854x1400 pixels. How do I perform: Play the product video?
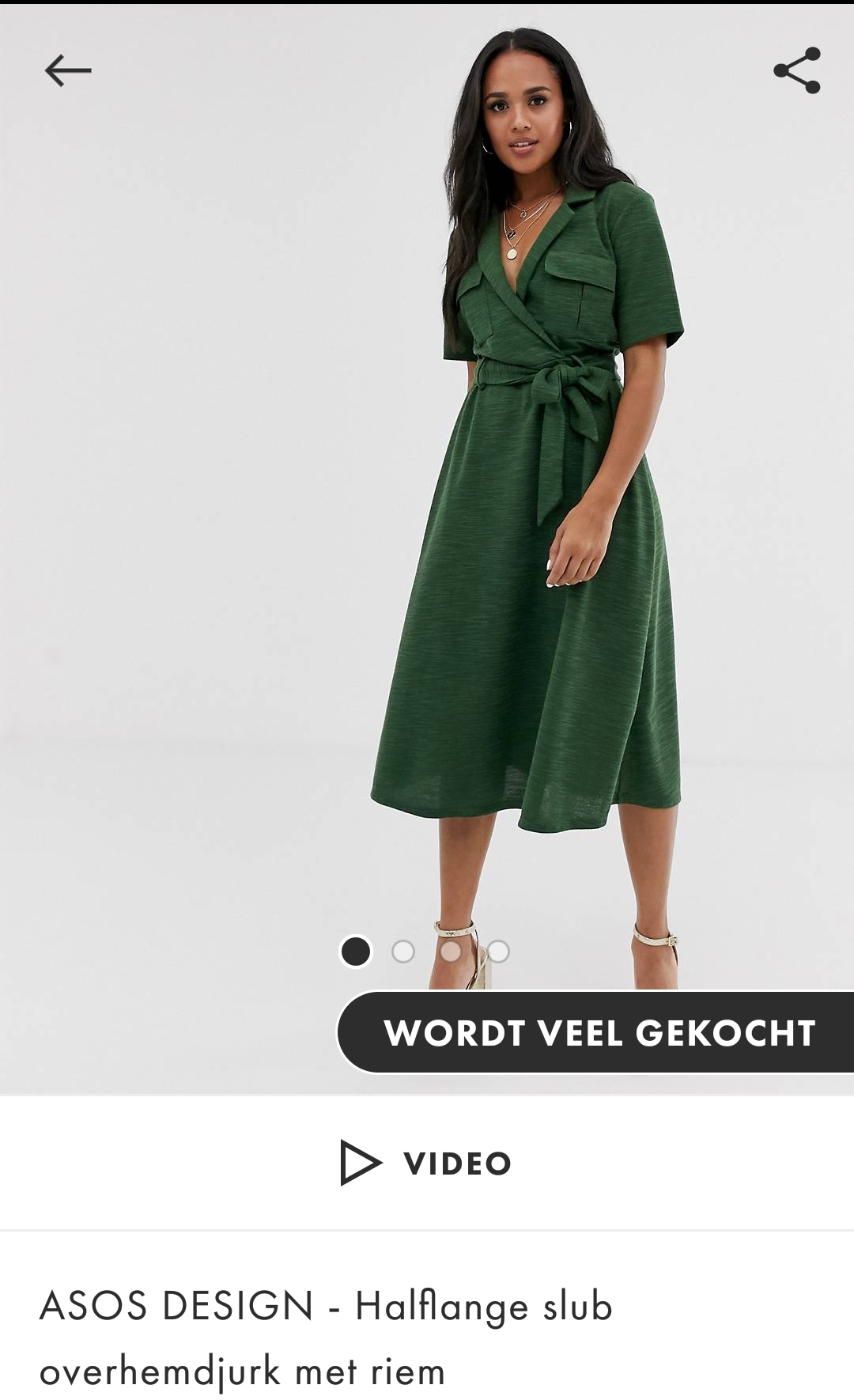click(426, 1163)
